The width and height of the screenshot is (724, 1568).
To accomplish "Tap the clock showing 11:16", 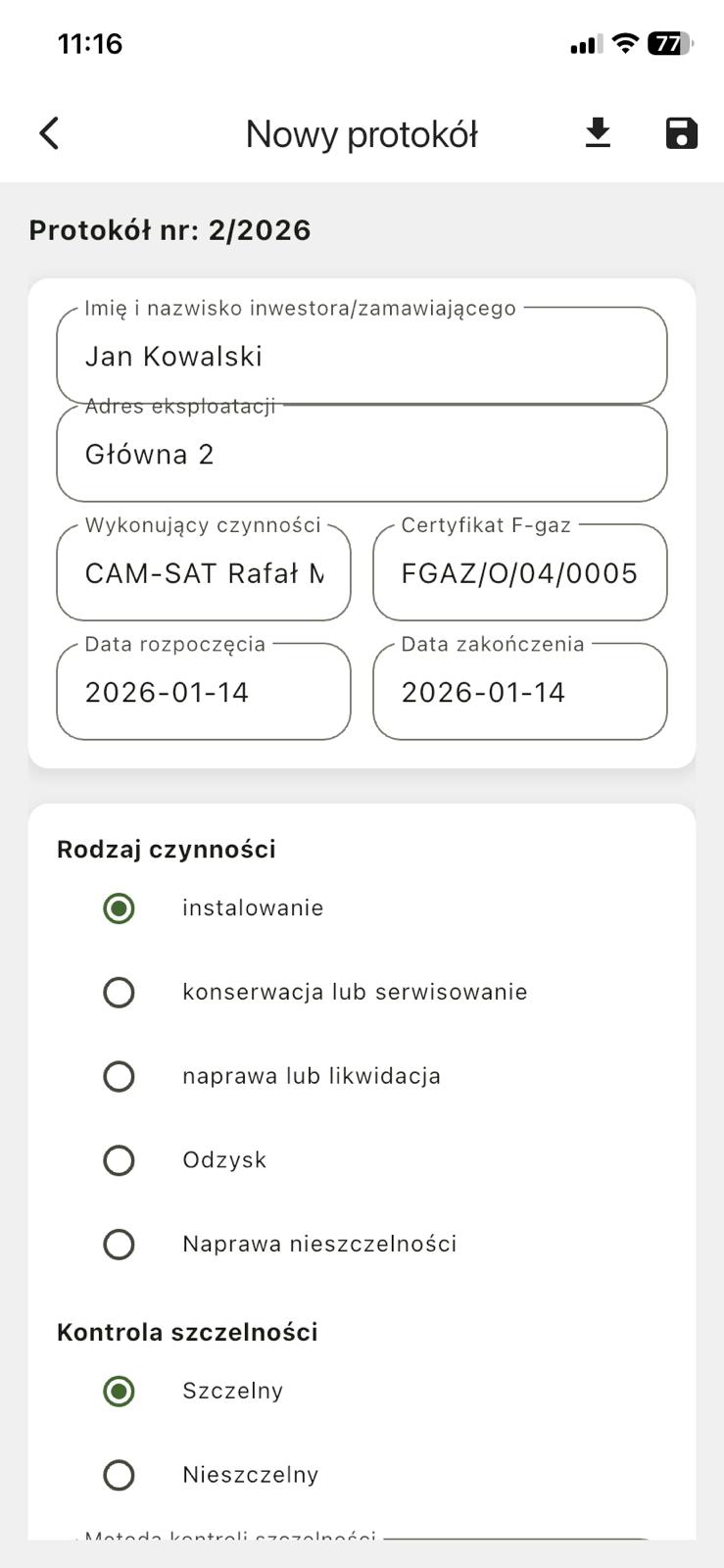I will pos(88,43).
